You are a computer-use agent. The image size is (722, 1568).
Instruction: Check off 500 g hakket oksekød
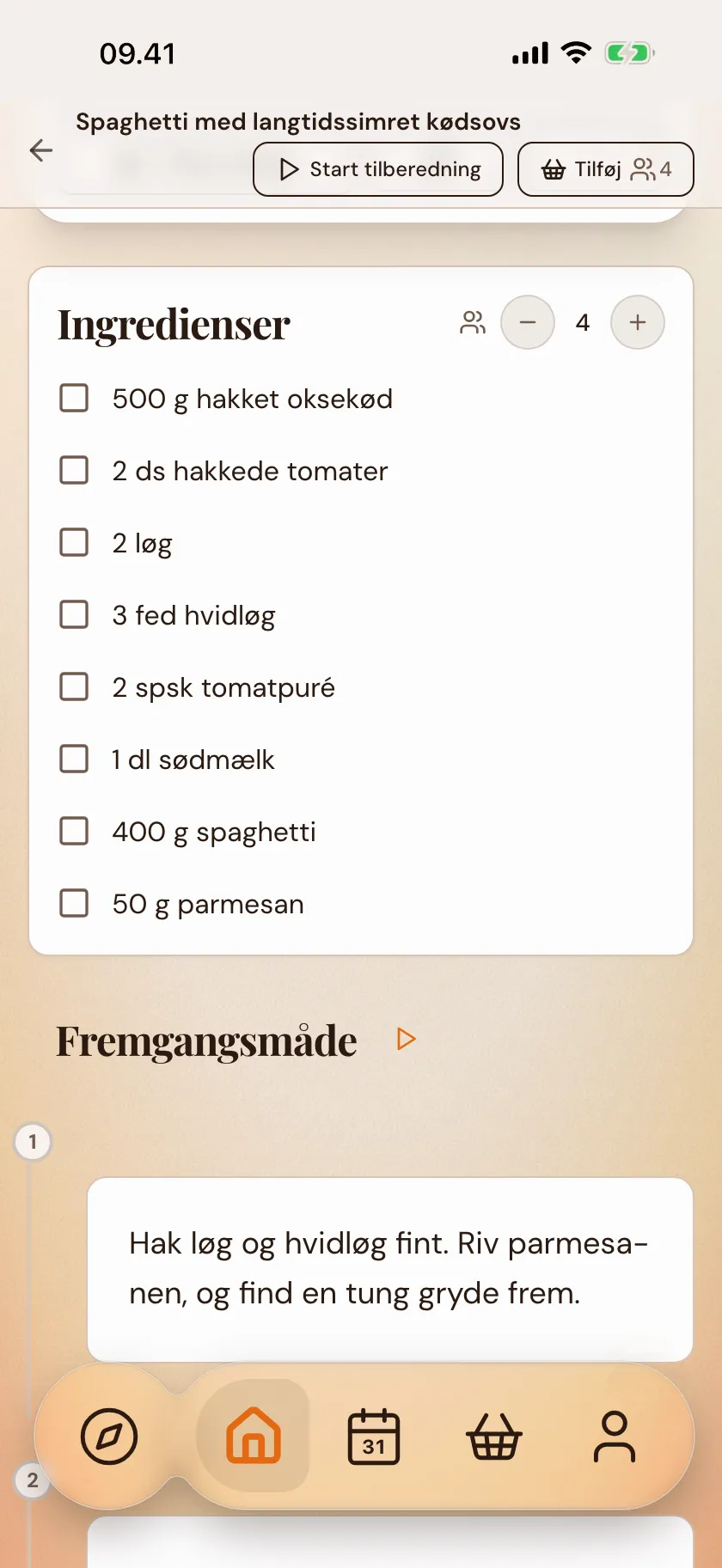[x=74, y=398]
